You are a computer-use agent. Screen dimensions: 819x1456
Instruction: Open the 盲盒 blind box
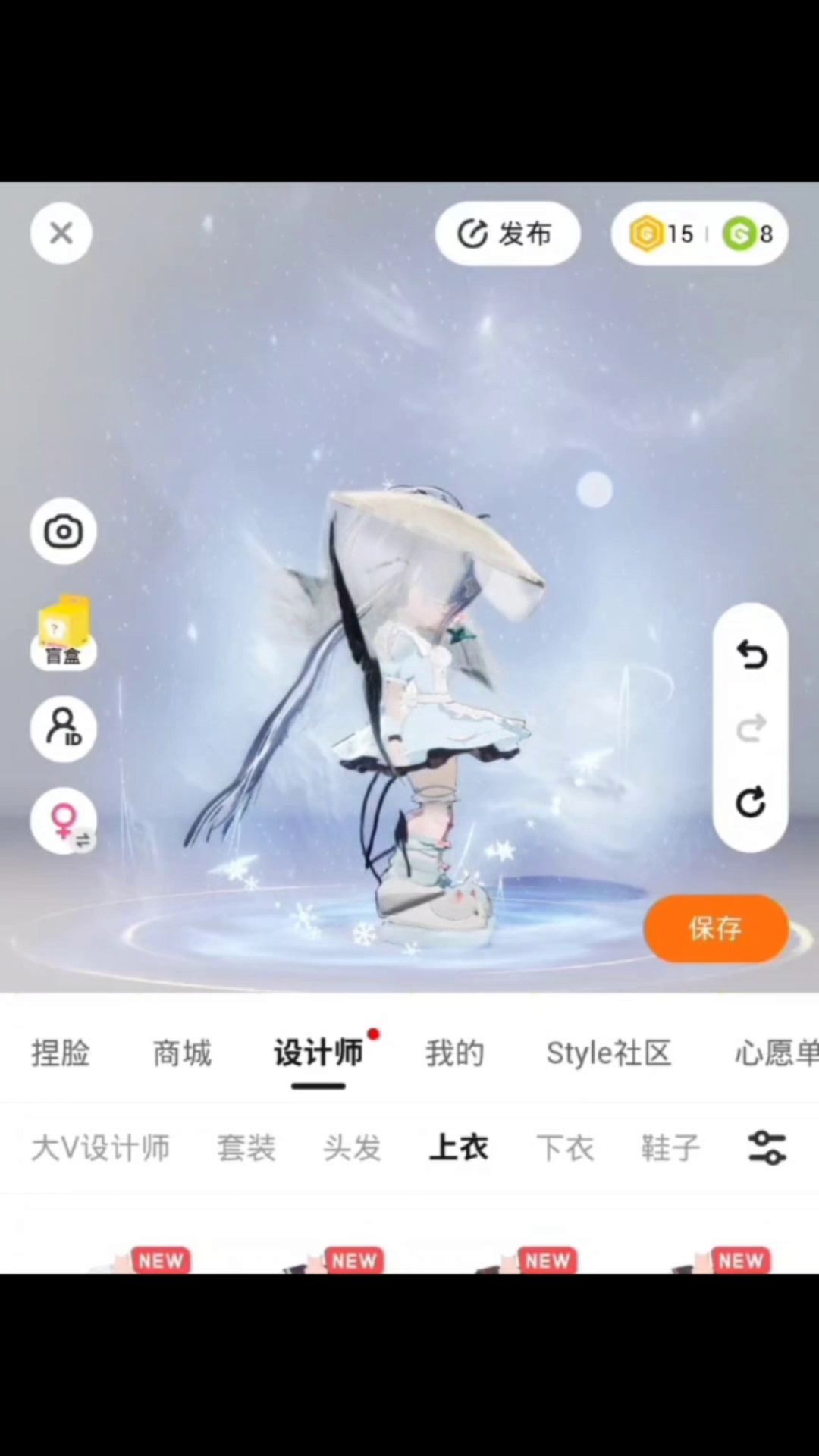63,633
